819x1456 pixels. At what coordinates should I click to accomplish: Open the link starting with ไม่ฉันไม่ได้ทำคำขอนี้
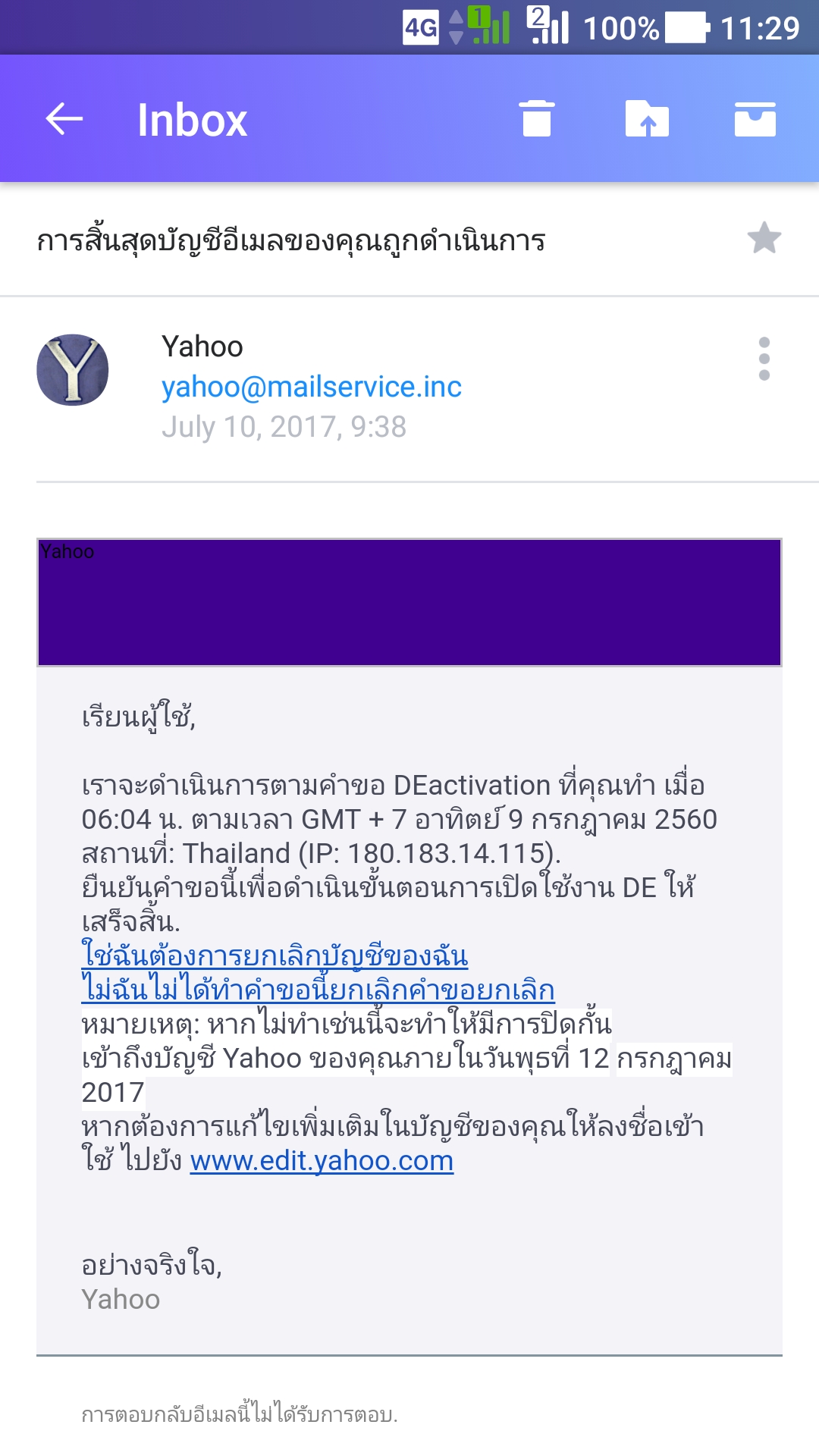pos(318,990)
